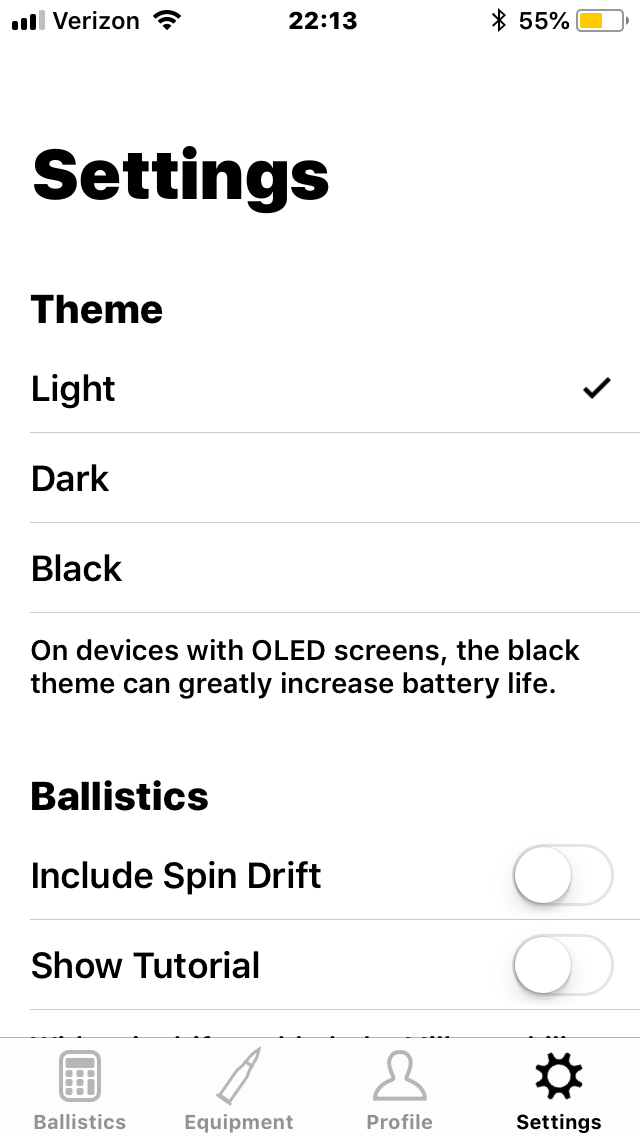Switch to the Profile tab
The image size is (640, 1136).
point(399,1090)
